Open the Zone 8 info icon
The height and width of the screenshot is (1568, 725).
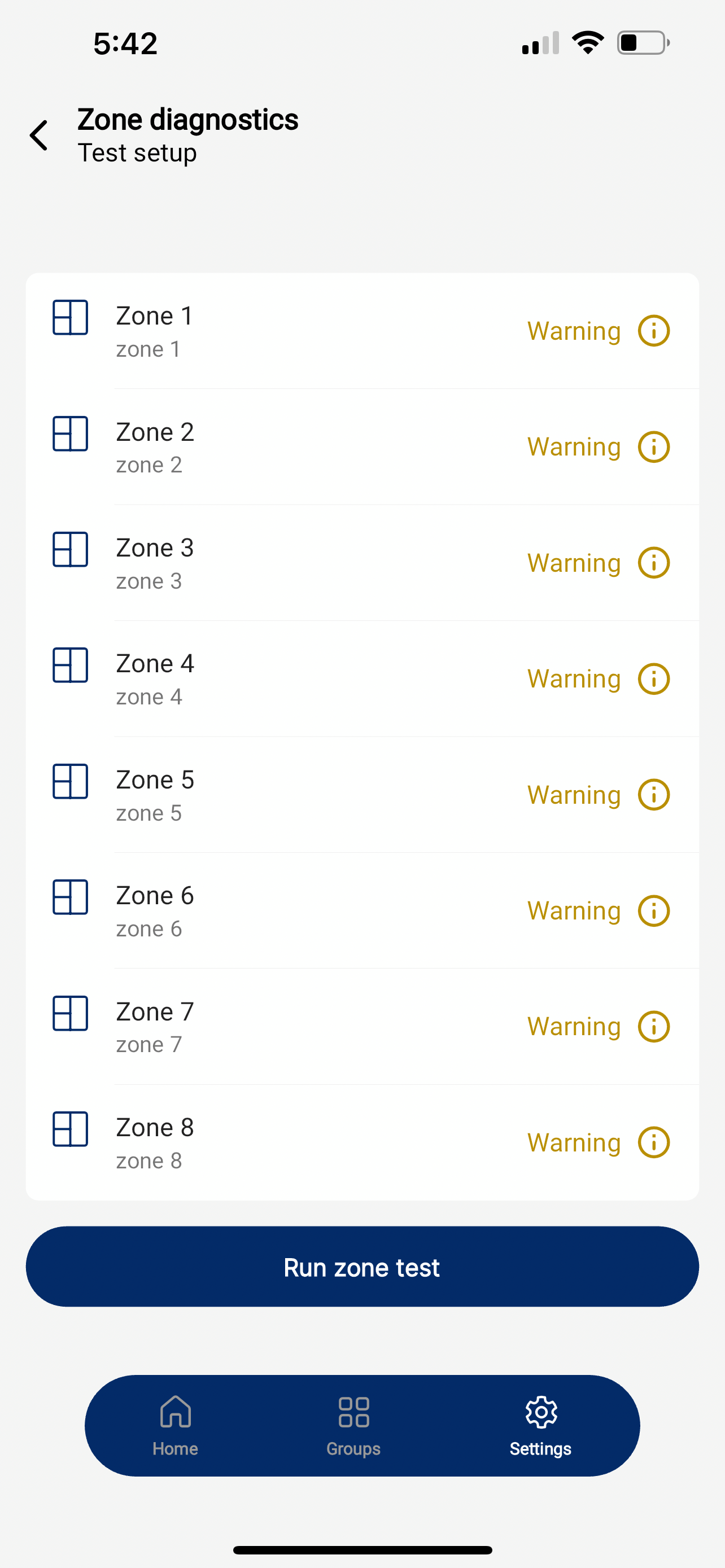click(x=654, y=1142)
